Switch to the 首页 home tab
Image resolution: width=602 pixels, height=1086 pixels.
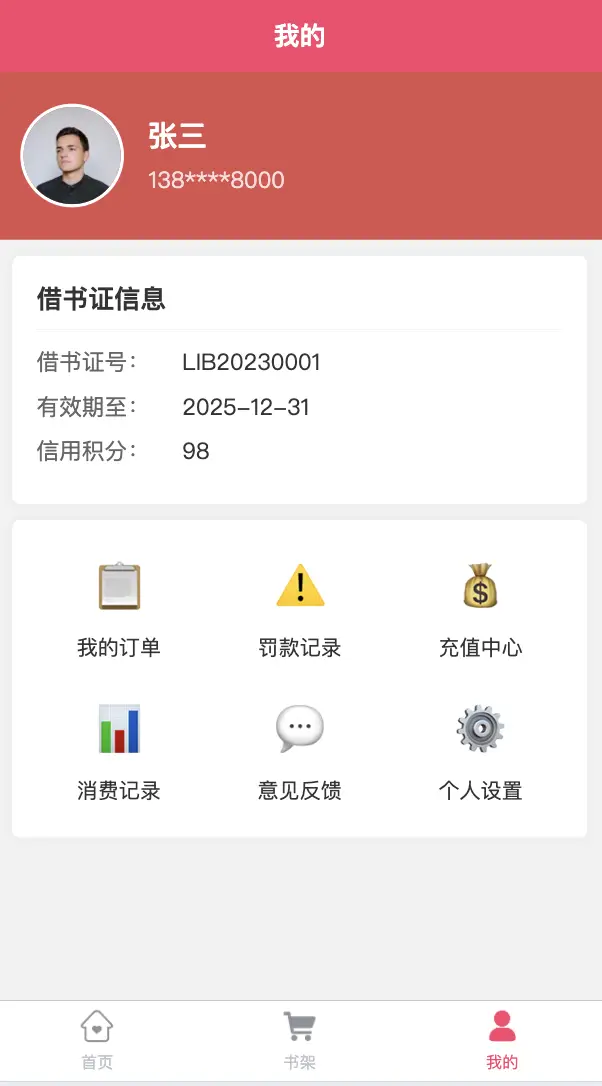[x=97, y=1040]
